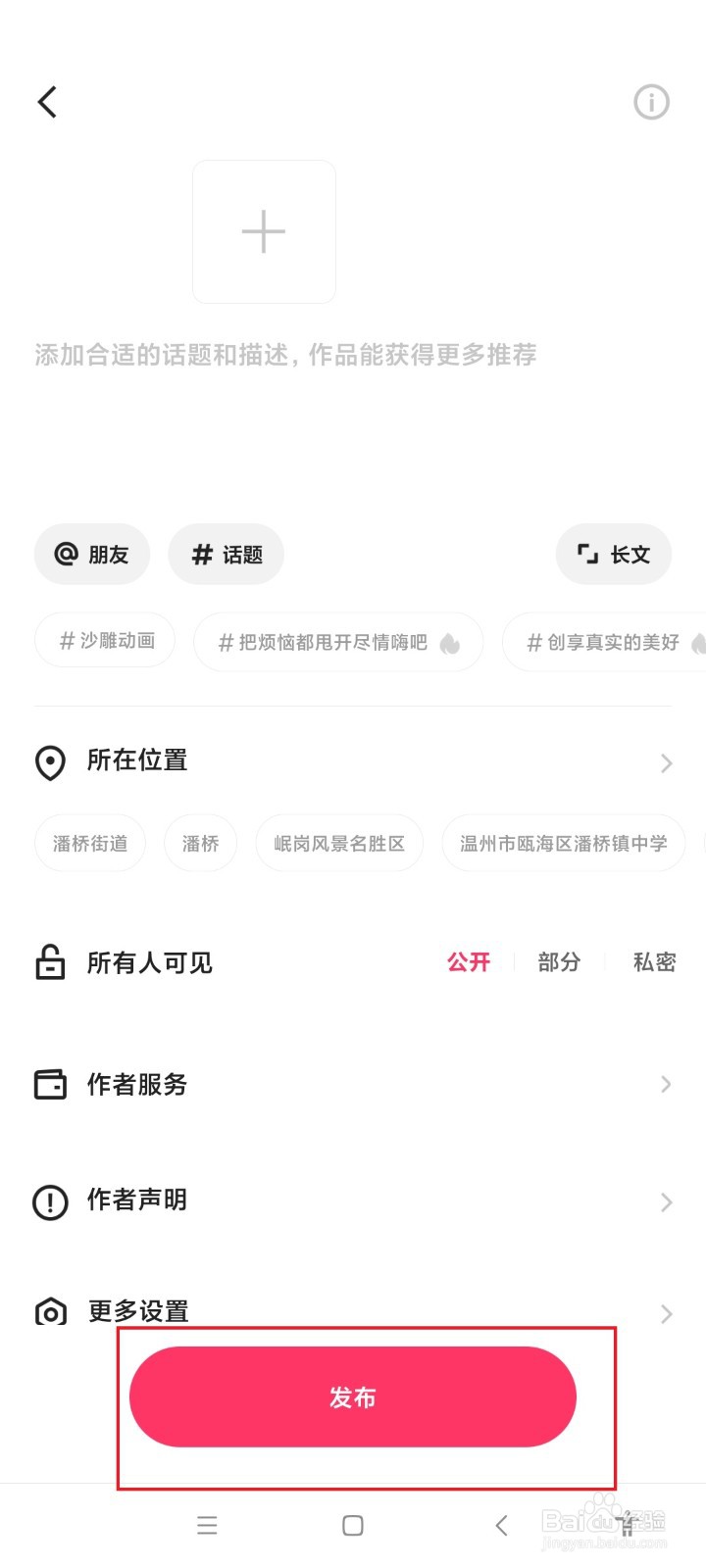Viewport: 706px width, 1568px height.
Task: Select the #沙雕动画 hashtag chip
Action: 105,641
